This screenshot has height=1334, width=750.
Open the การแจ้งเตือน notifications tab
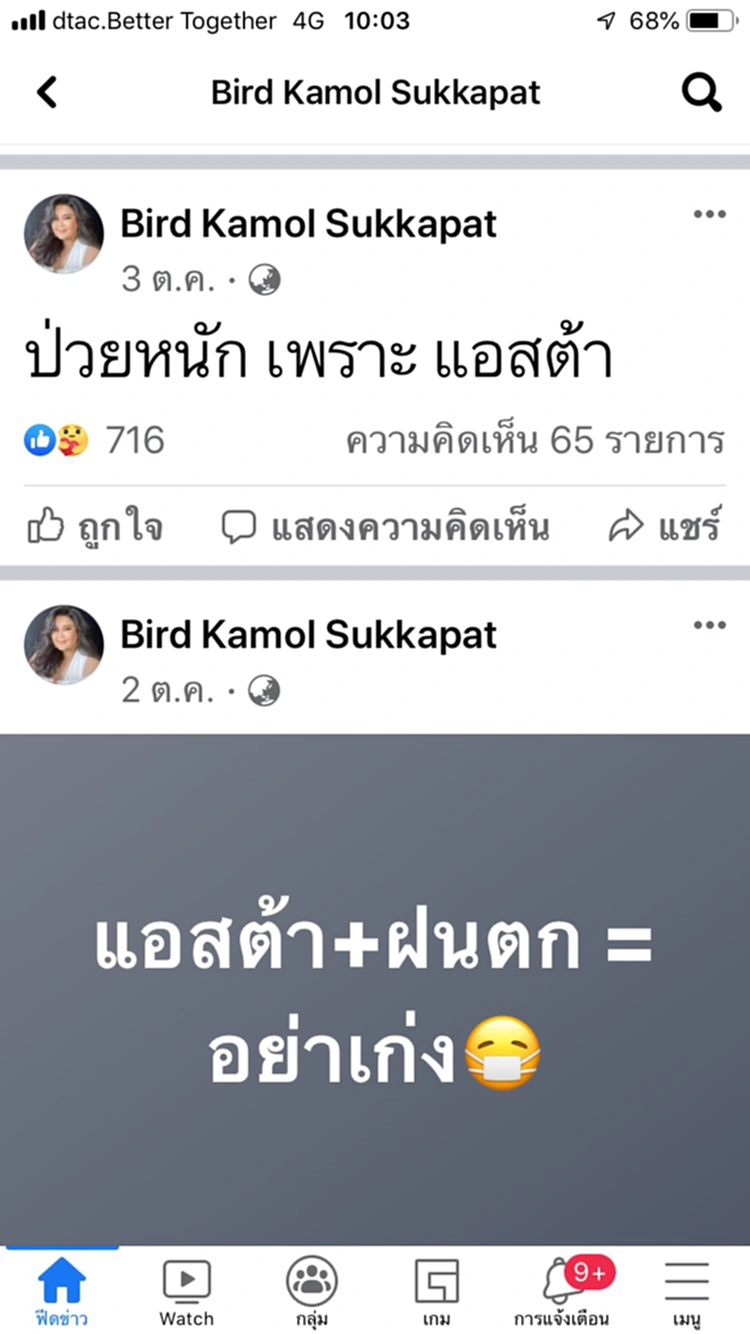pyautogui.click(x=562, y=1290)
